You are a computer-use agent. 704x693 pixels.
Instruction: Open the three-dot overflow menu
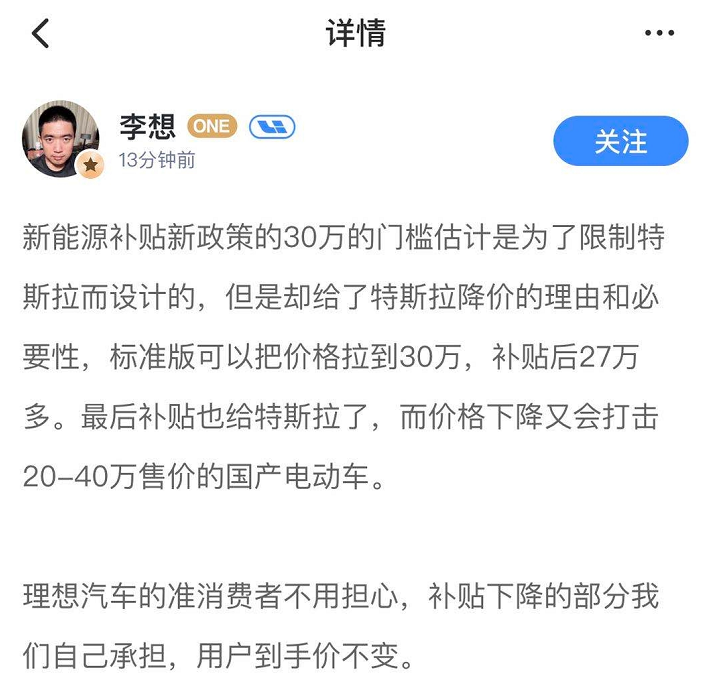coord(659,34)
